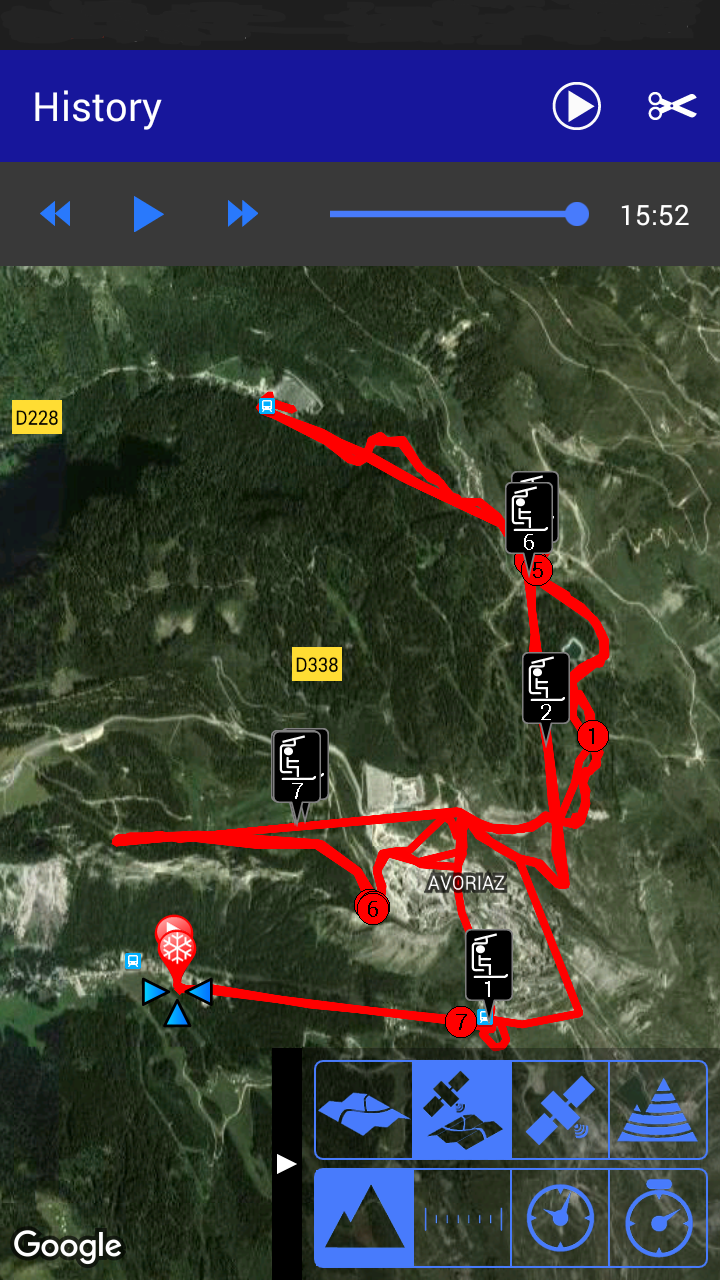The width and height of the screenshot is (720, 1280).
Task: Select the distance ruler mode
Action: point(461,1218)
